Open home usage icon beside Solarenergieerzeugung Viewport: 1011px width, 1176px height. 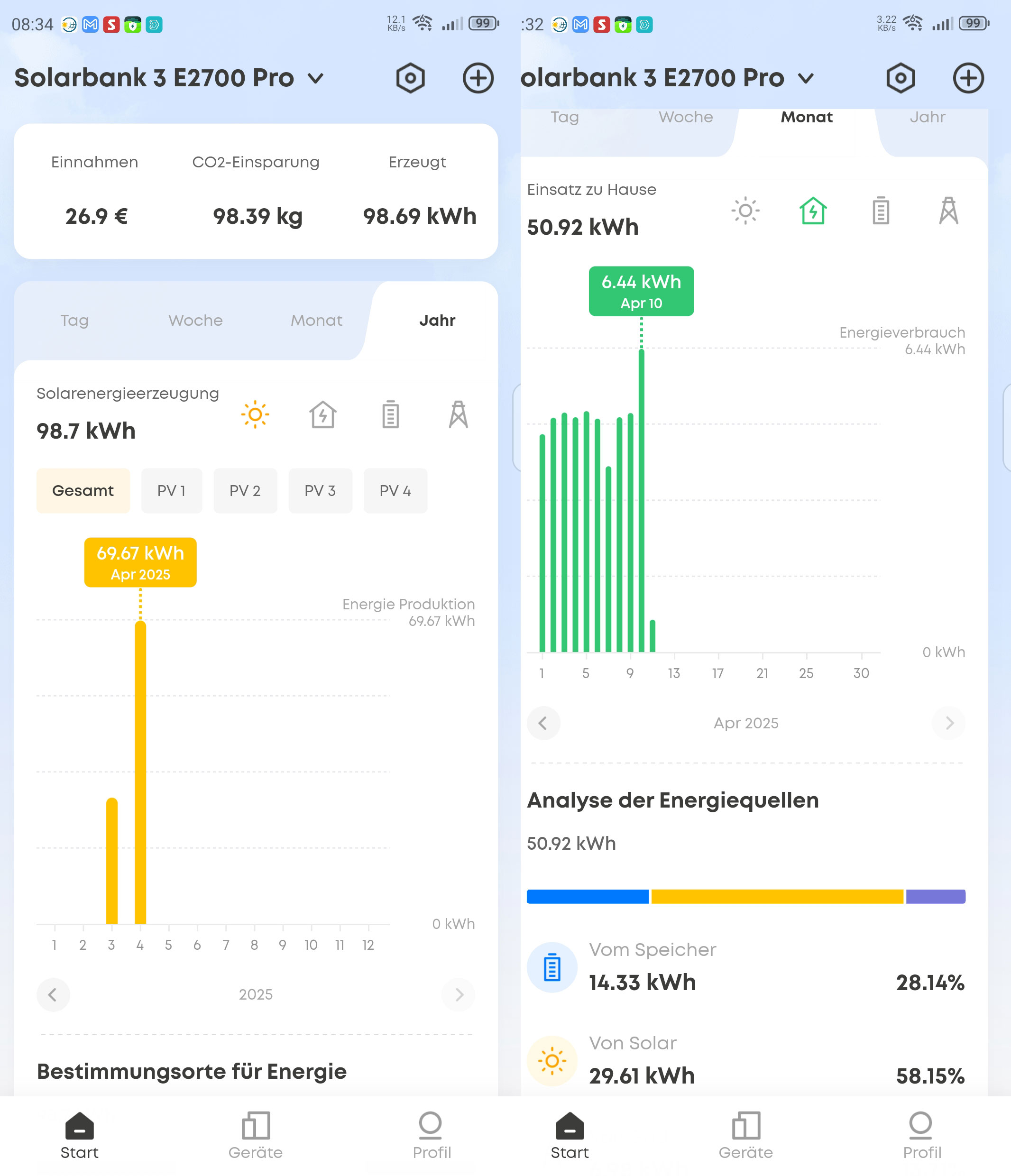pos(322,414)
